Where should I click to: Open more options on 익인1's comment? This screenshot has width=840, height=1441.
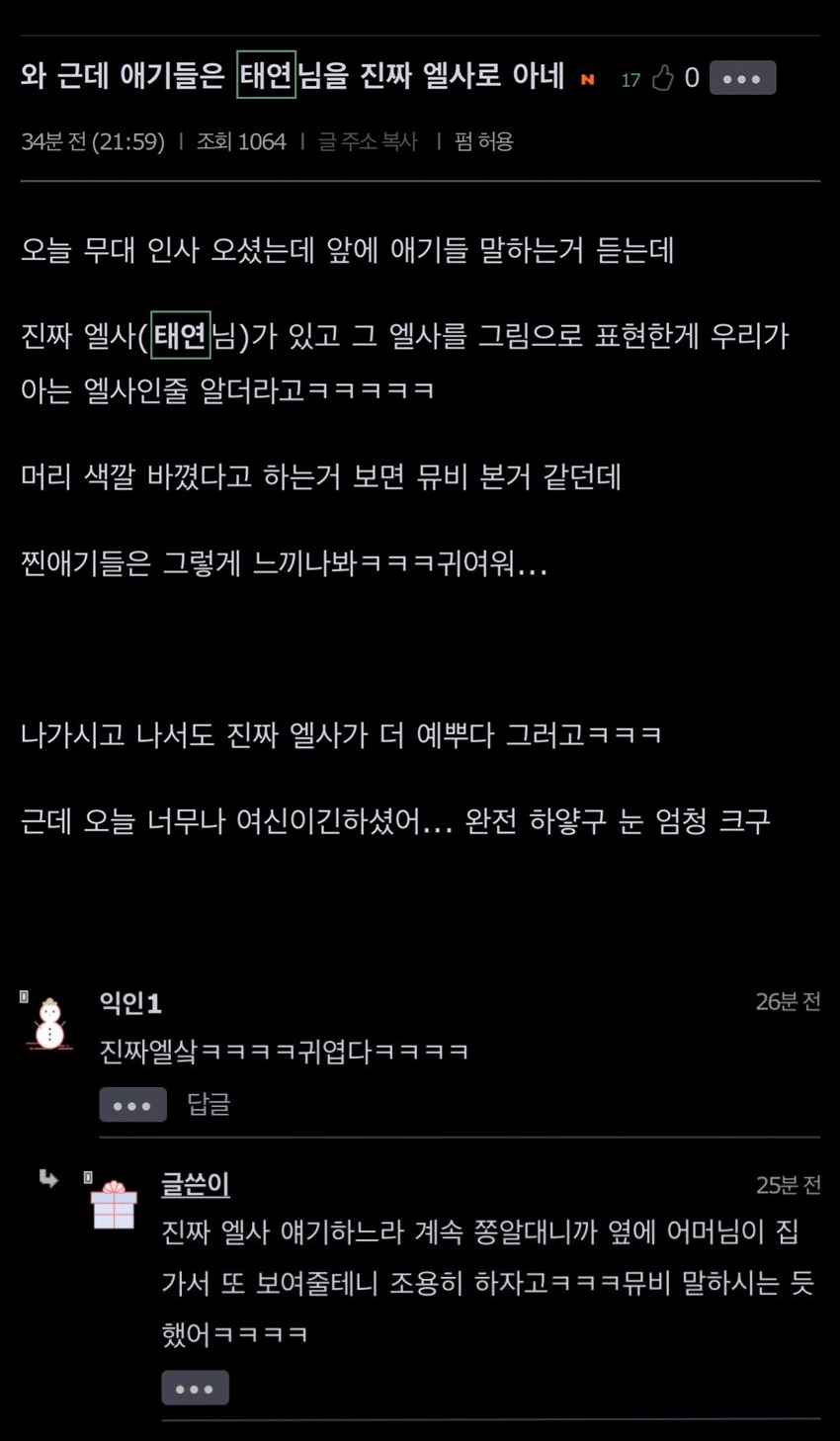point(132,1105)
